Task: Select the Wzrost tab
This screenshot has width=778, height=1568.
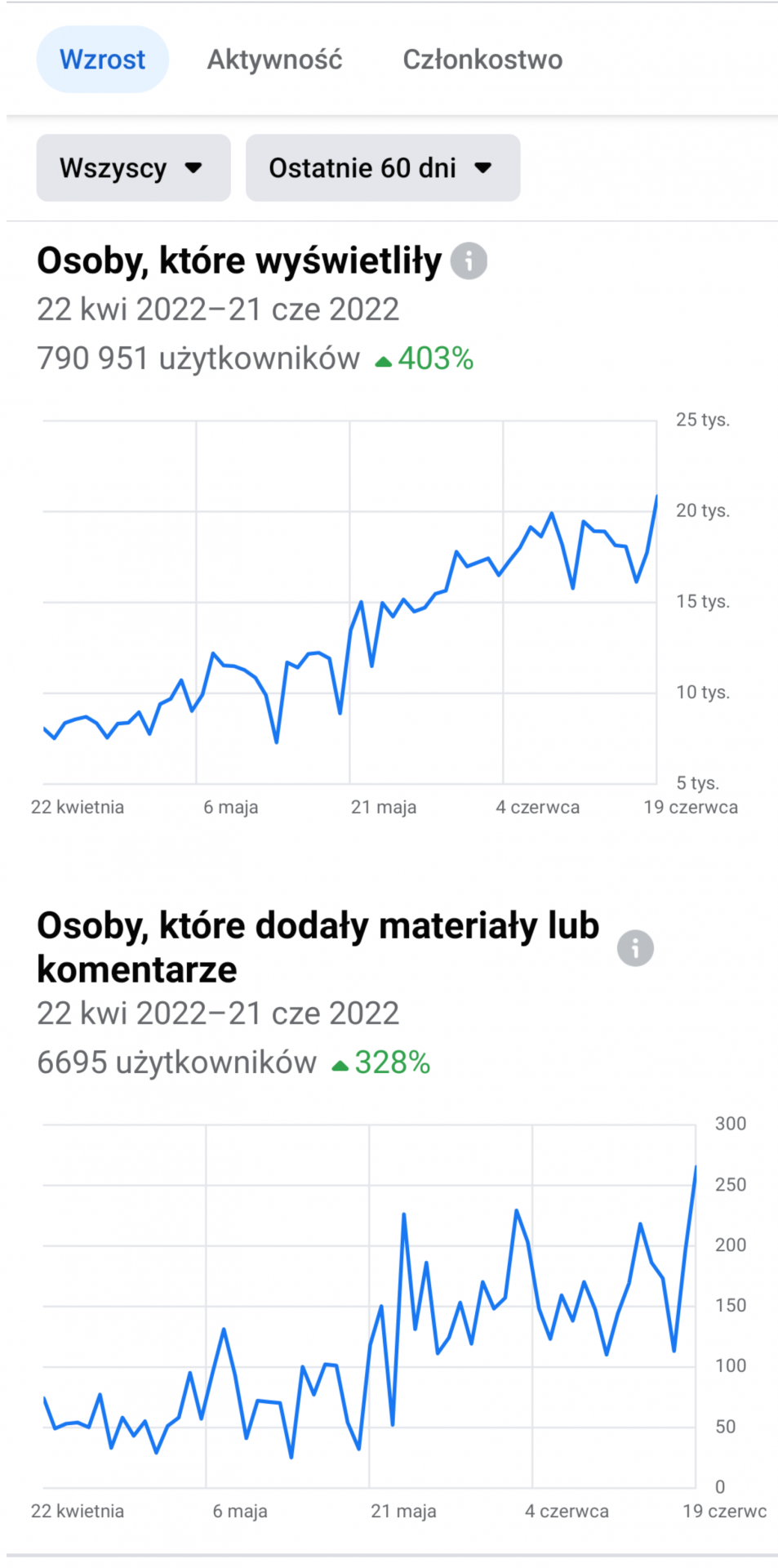Action: pyautogui.click(x=103, y=60)
